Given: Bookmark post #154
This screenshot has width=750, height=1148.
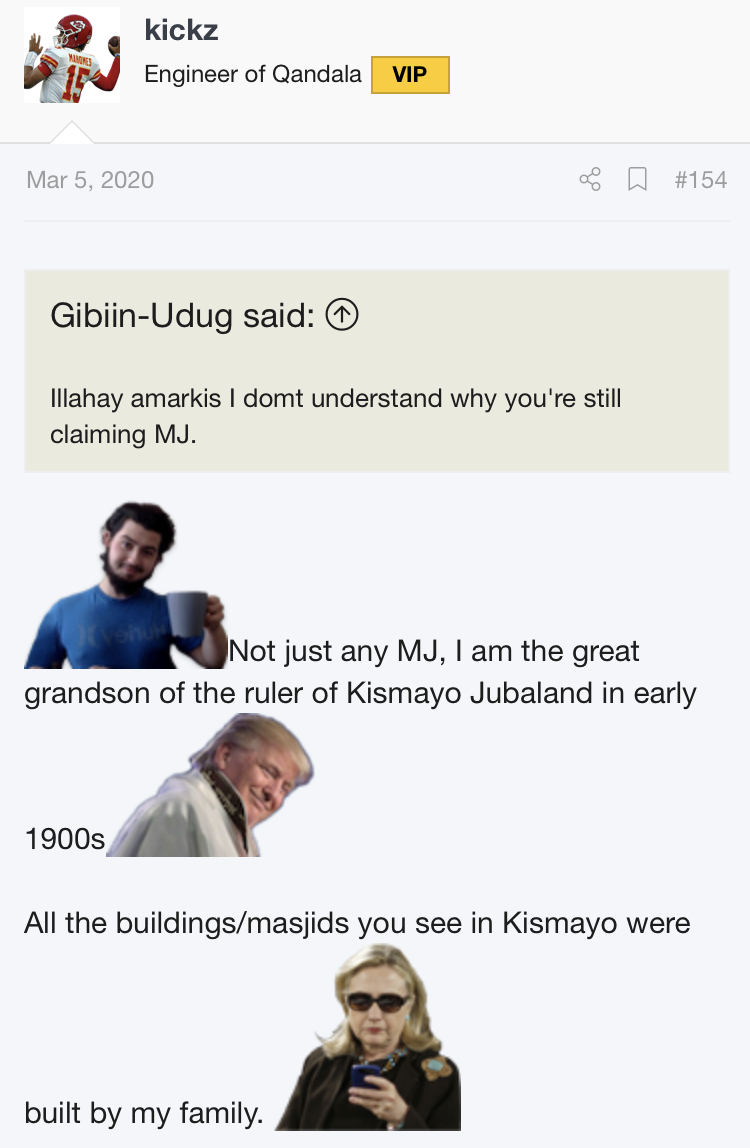Looking at the screenshot, I should tap(637, 180).
